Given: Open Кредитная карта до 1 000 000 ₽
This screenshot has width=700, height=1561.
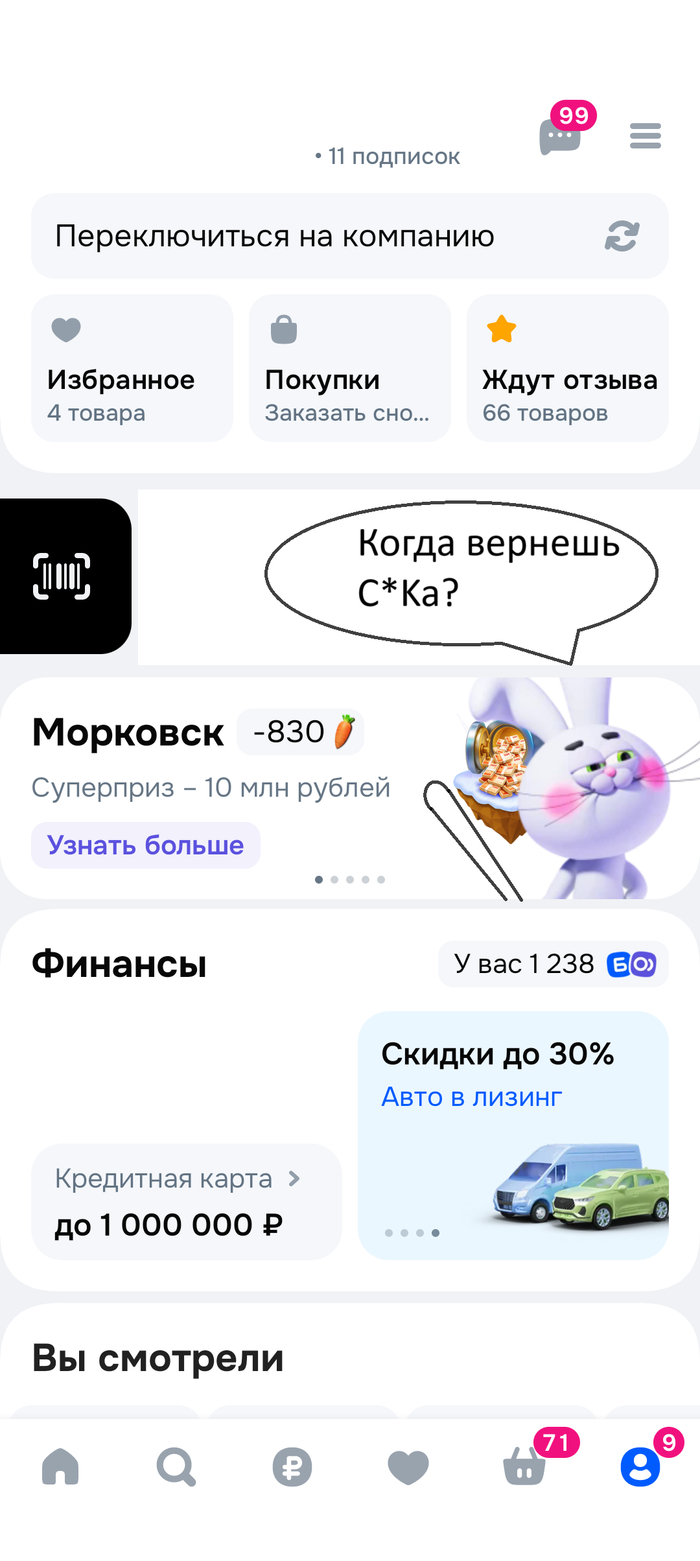Looking at the screenshot, I should tap(186, 1202).
